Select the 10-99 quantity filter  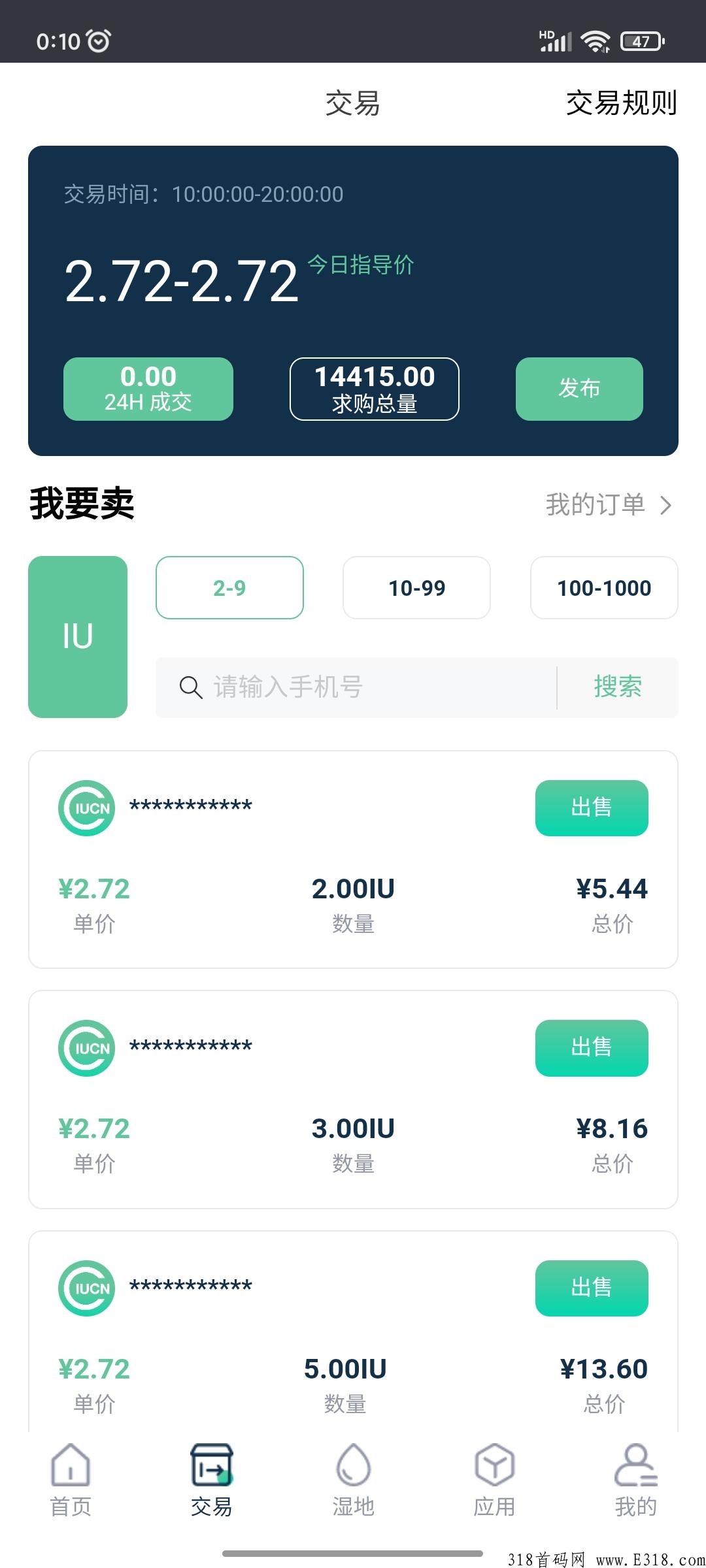coord(416,587)
